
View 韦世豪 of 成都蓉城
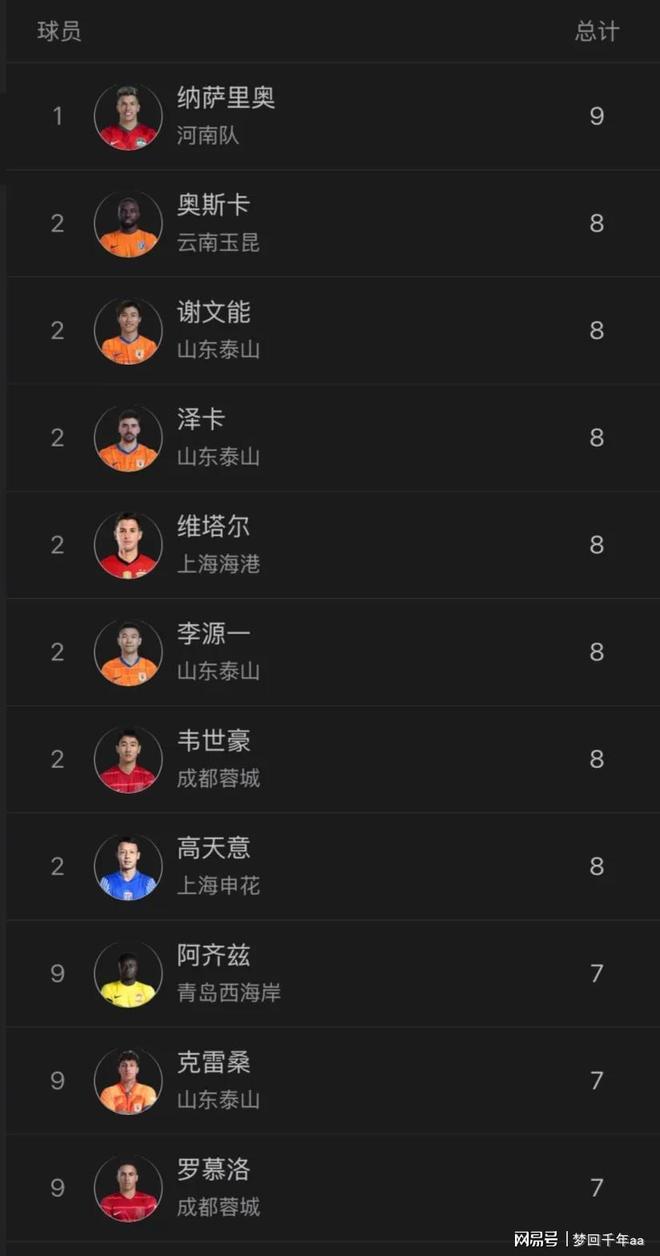[213, 741]
